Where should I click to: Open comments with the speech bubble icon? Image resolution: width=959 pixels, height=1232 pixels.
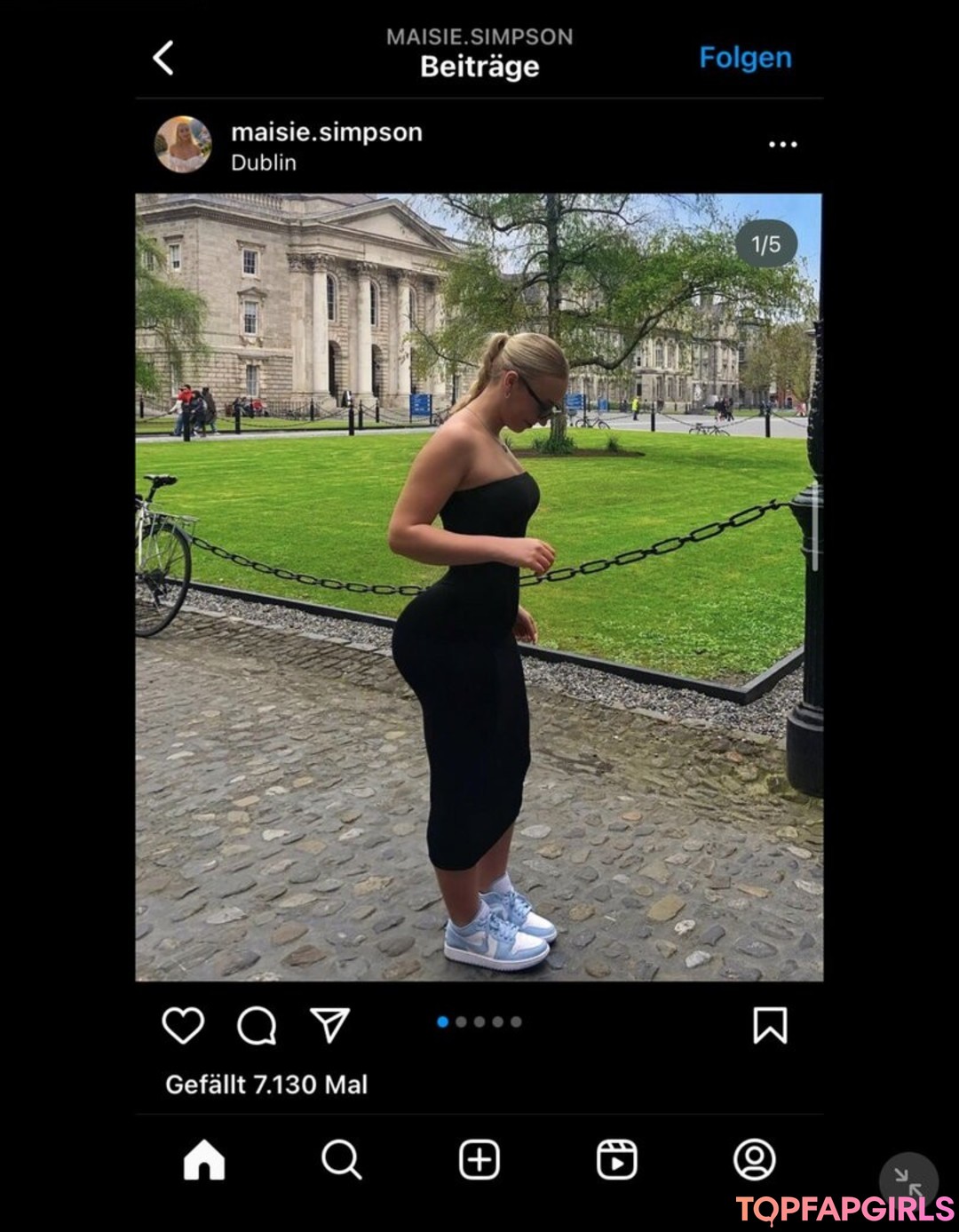[x=257, y=1025]
